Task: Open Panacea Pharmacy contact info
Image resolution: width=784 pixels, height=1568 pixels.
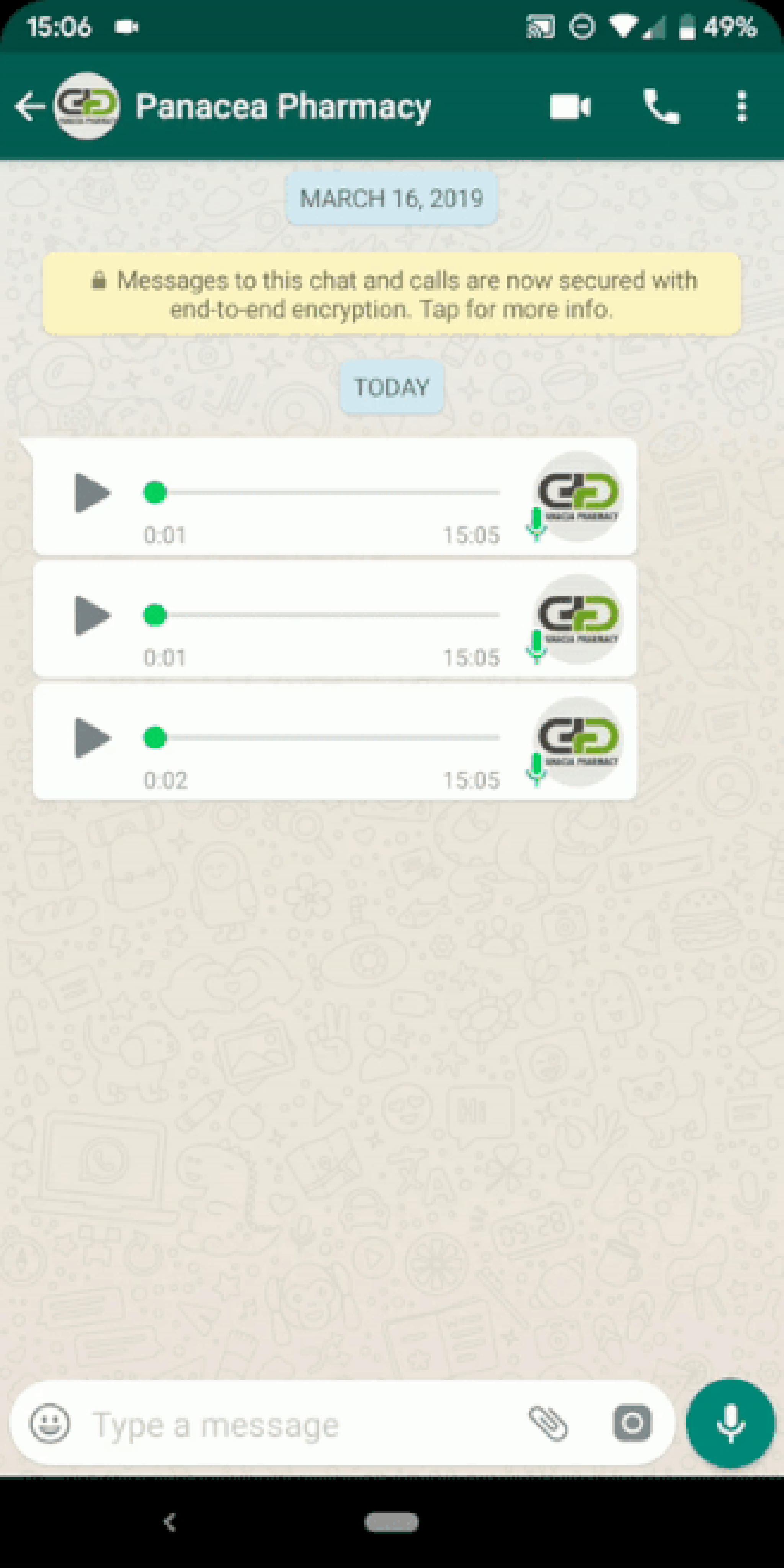Action: pyautogui.click(x=283, y=107)
